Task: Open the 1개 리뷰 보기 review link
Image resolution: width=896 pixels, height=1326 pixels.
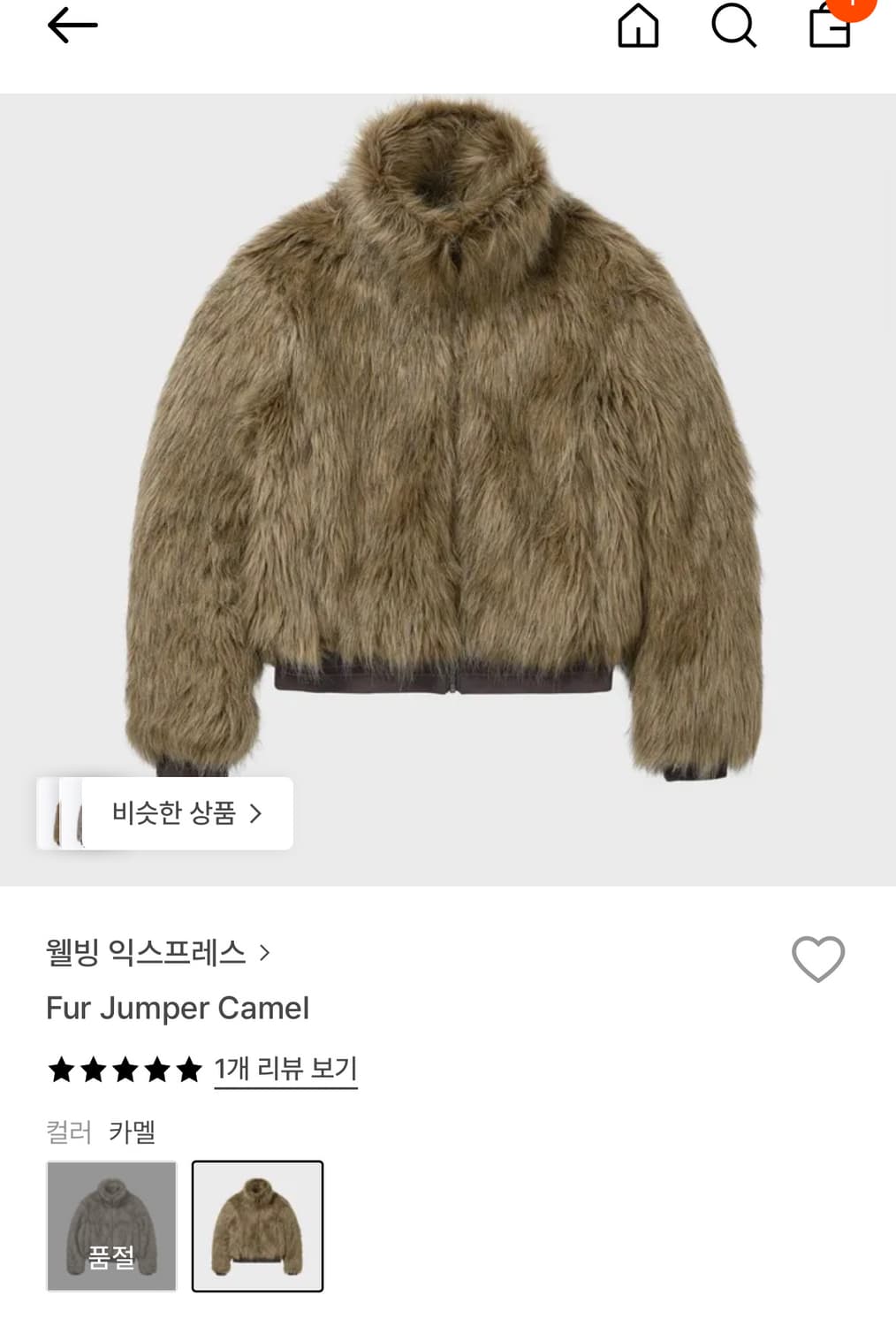Action: pyautogui.click(x=285, y=1069)
